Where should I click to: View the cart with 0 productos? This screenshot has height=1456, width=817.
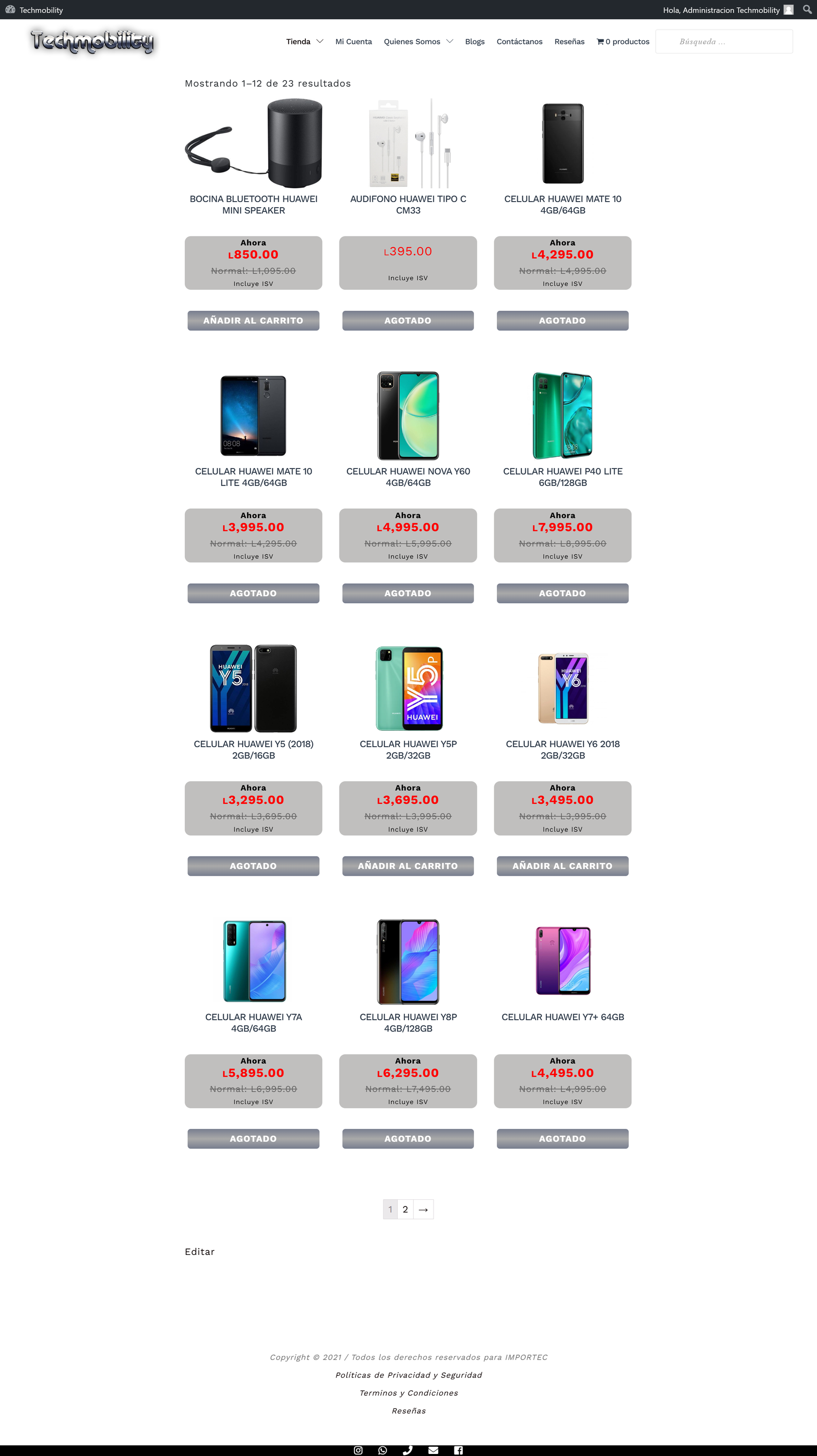coord(622,41)
